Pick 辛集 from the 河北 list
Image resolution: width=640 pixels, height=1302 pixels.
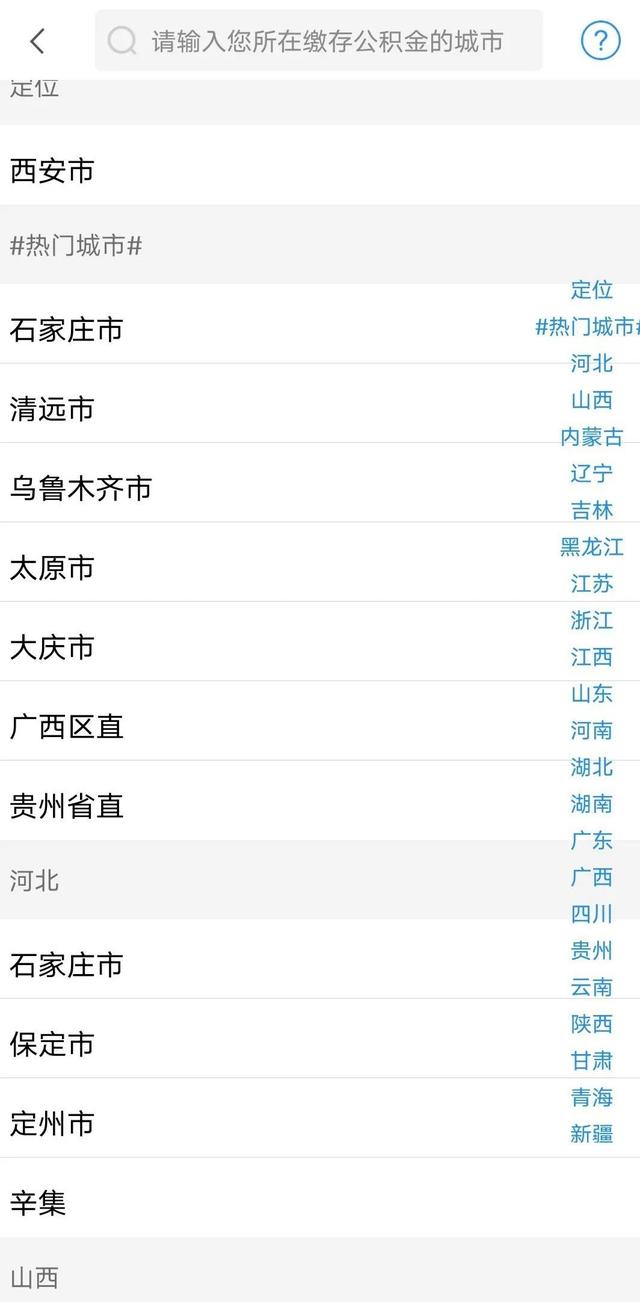[38, 1203]
